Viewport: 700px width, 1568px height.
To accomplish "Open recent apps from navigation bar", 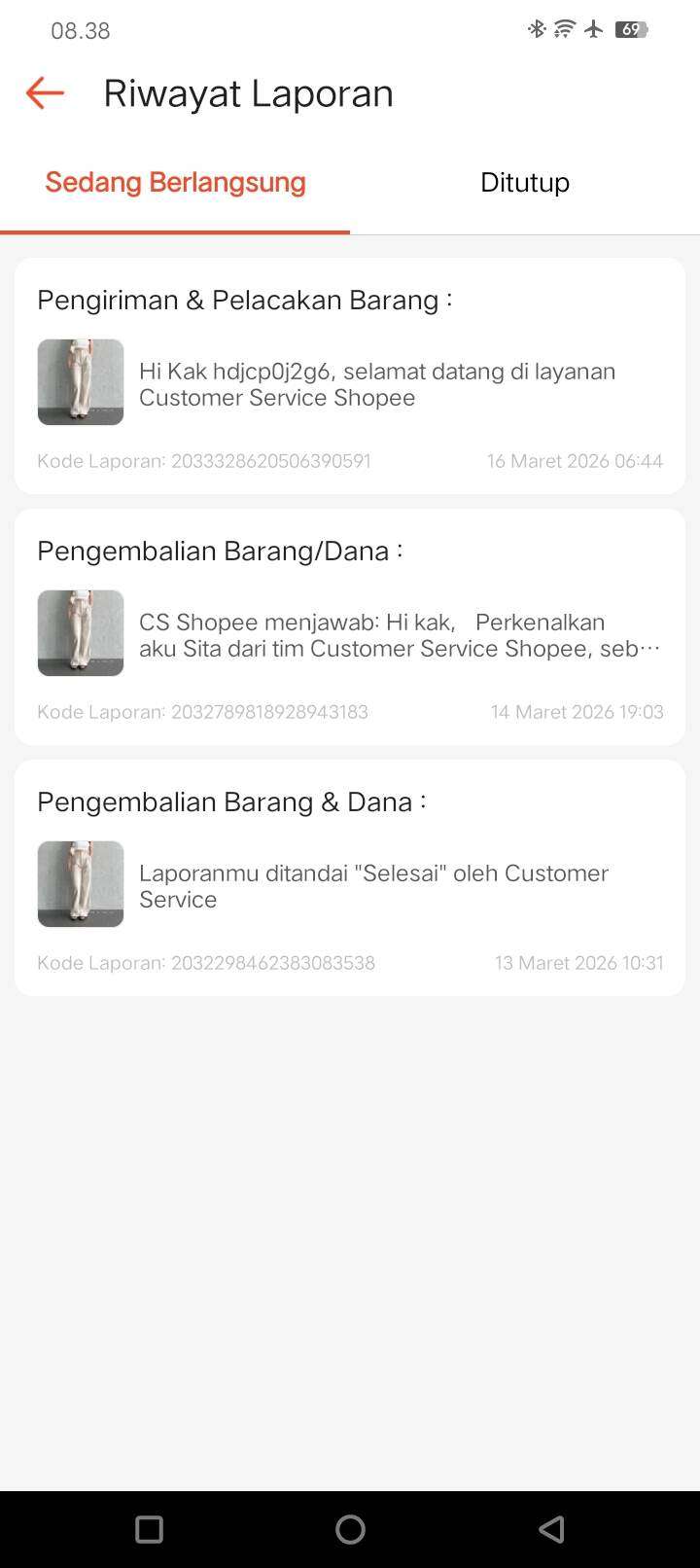I will pyautogui.click(x=149, y=1529).
